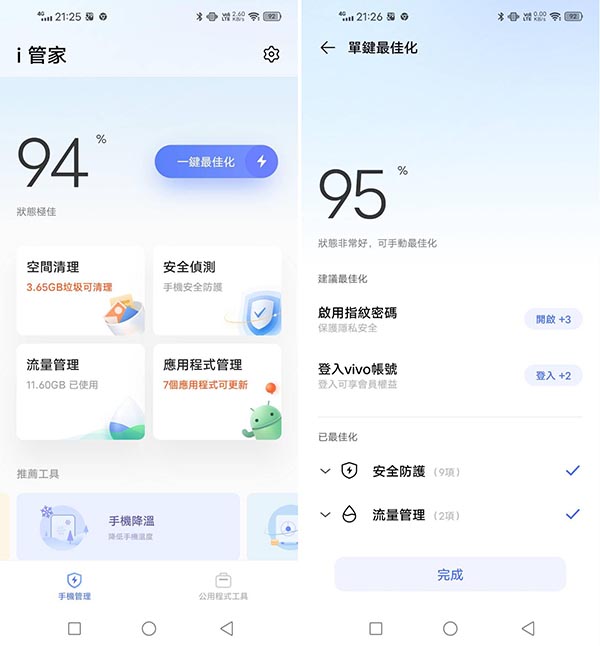Go back from 單鍵最佳化 screen
The width and height of the screenshot is (600, 646).
point(327,48)
